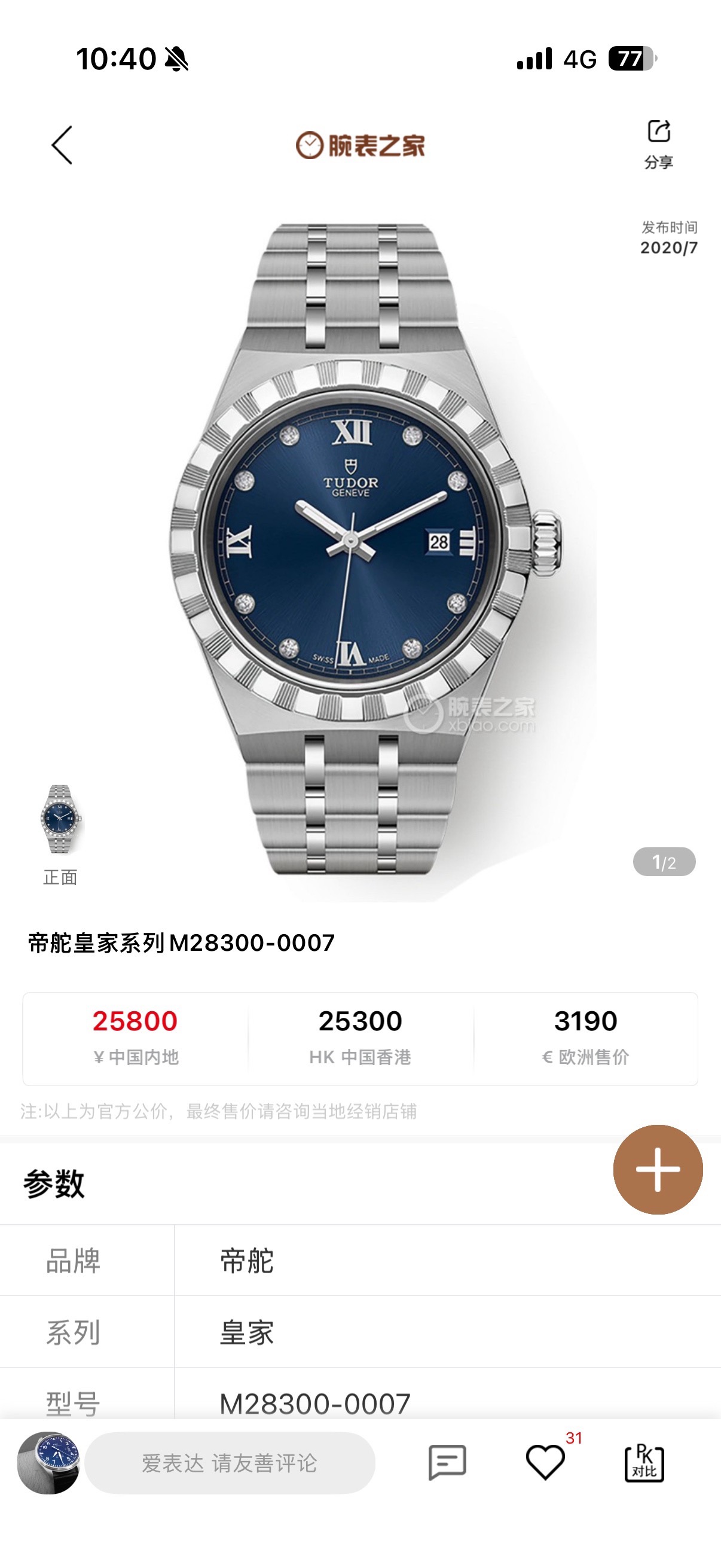Viewport: 721px width, 1568px height.
Task: Go back to the previous page
Action: point(62,145)
